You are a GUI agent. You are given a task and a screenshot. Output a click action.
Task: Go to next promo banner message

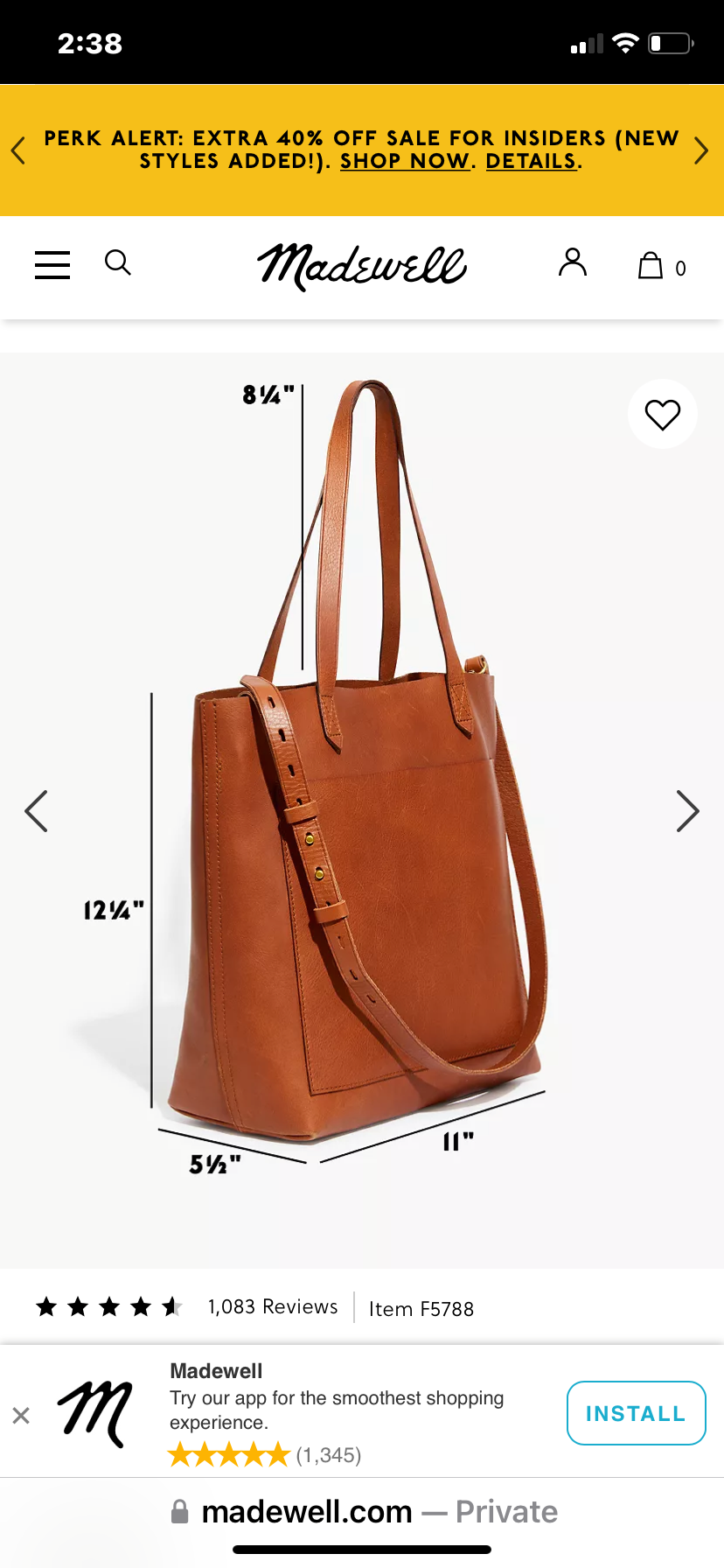pos(700,150)
